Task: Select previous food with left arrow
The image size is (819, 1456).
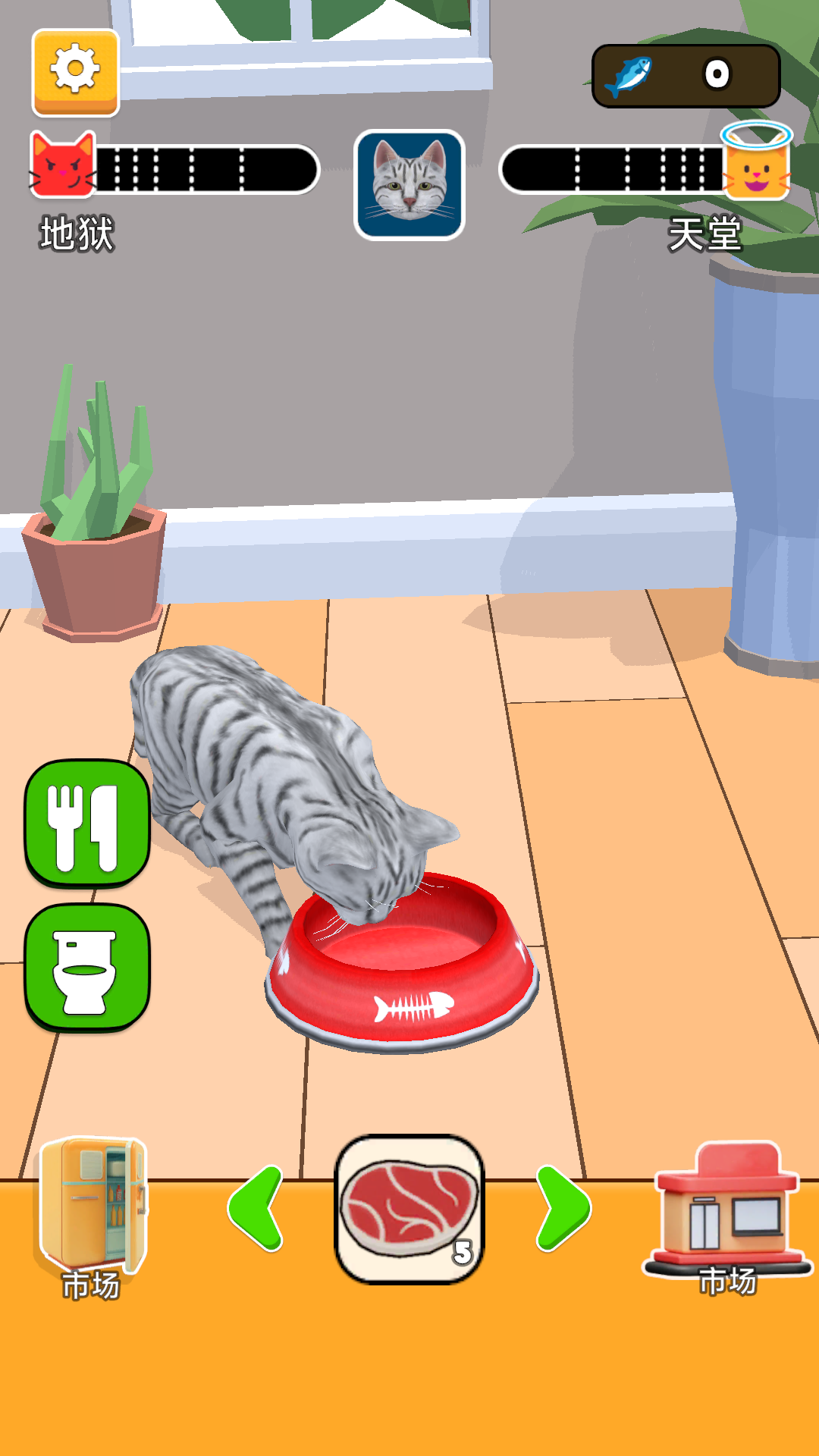Action: coord(256,1208)
